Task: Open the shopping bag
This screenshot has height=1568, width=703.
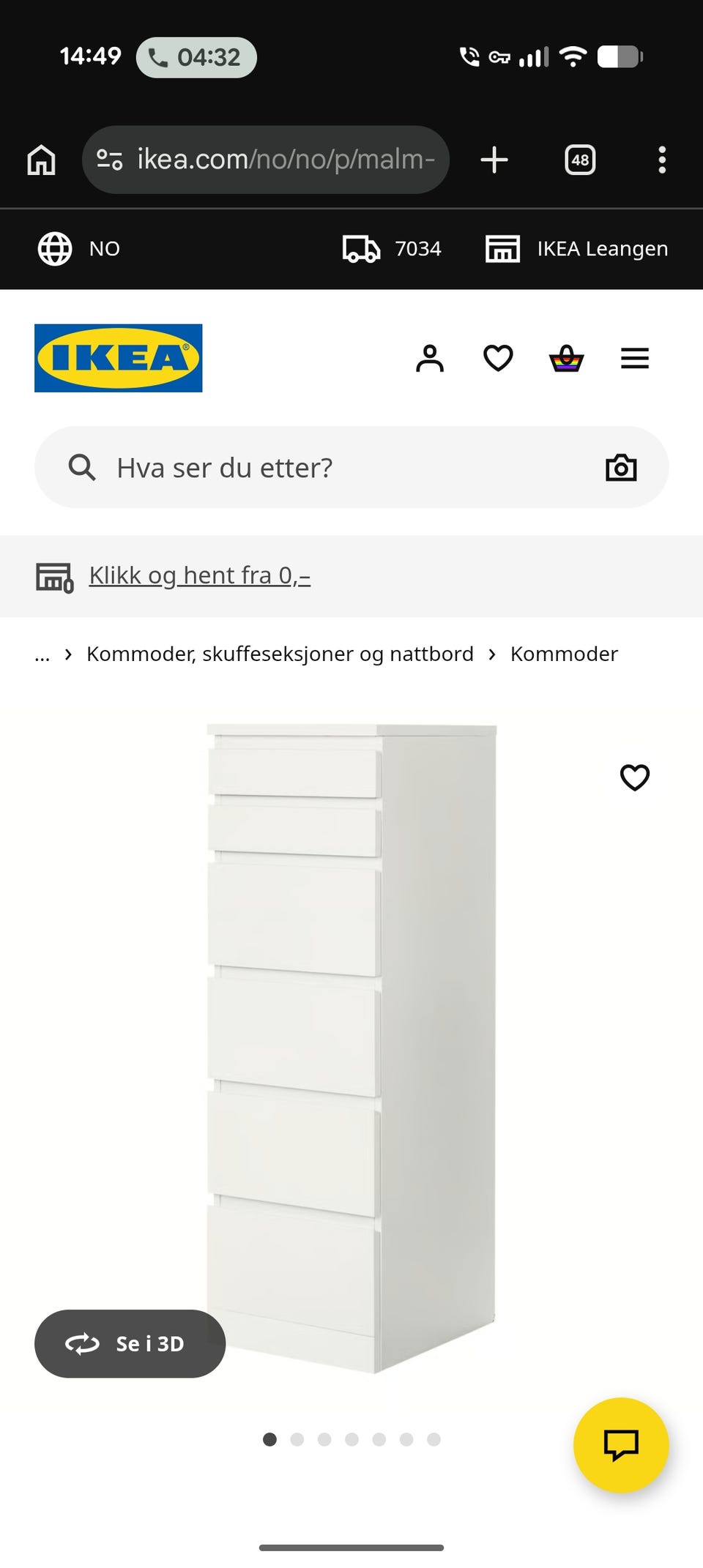Action: [565, 358]
